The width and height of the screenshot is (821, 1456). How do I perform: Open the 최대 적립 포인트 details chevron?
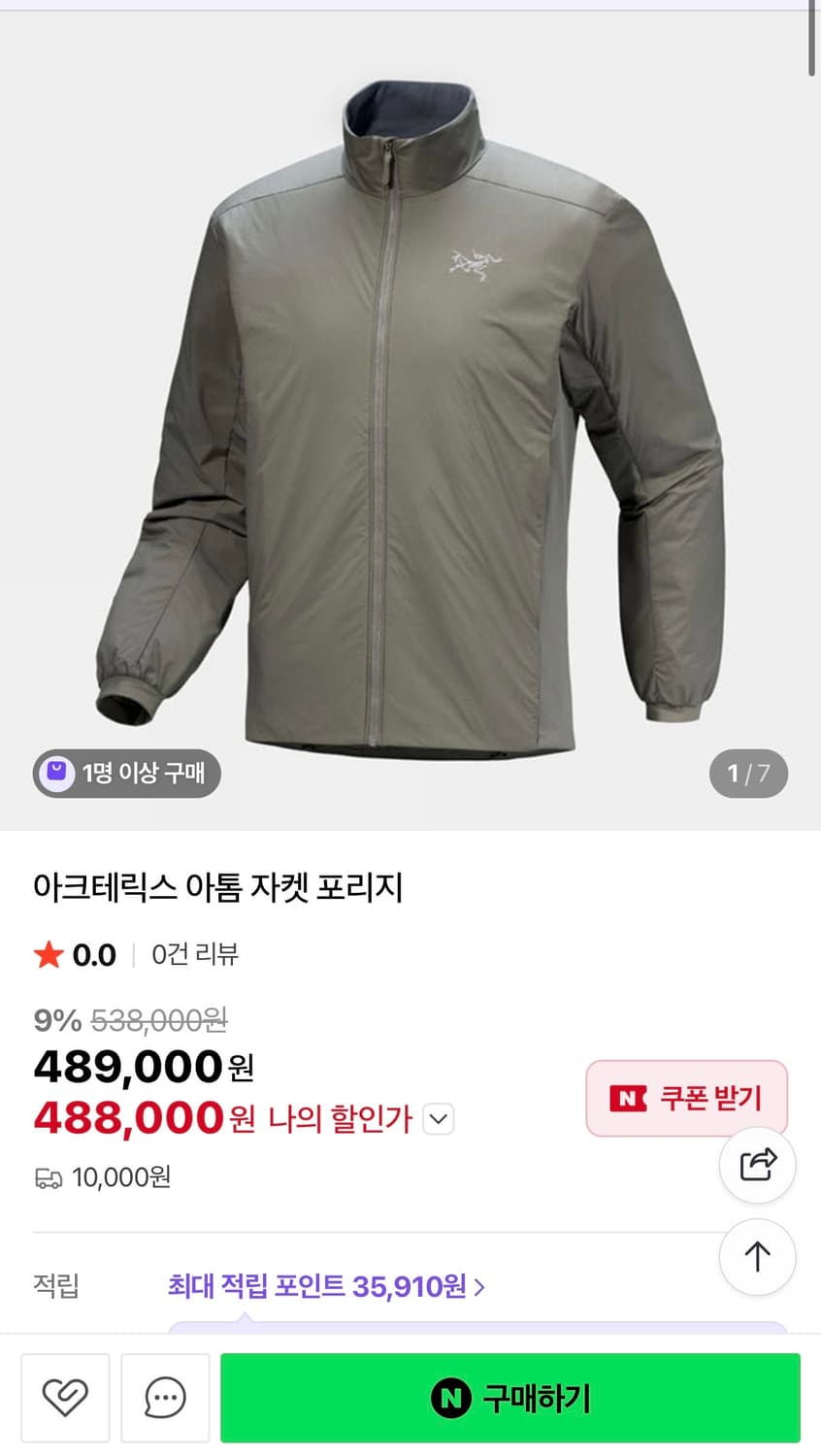tap(478, 1284)
